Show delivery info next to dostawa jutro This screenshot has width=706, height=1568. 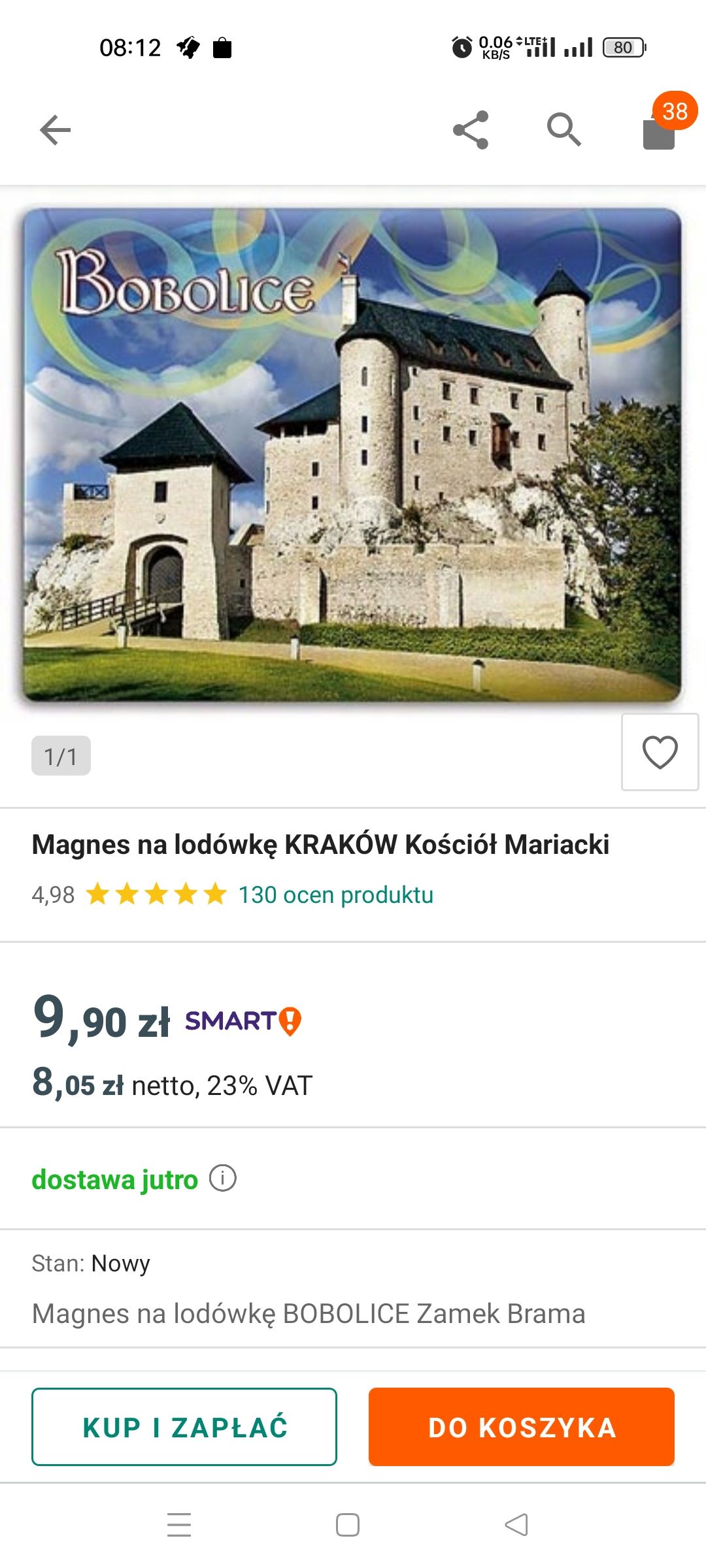coord(223,1179)
